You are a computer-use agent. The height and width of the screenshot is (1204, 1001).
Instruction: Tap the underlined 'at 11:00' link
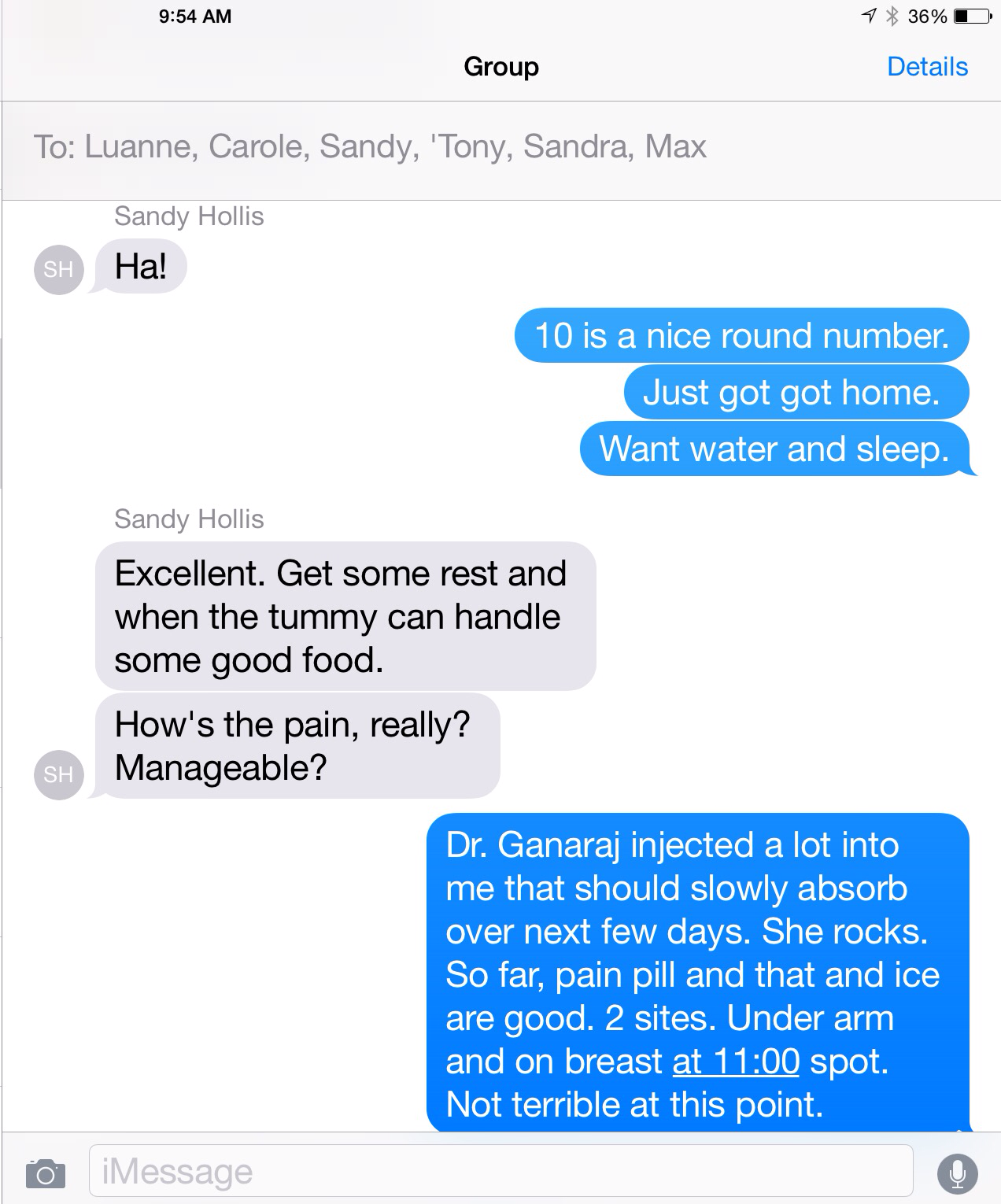tap(735, 1062)
